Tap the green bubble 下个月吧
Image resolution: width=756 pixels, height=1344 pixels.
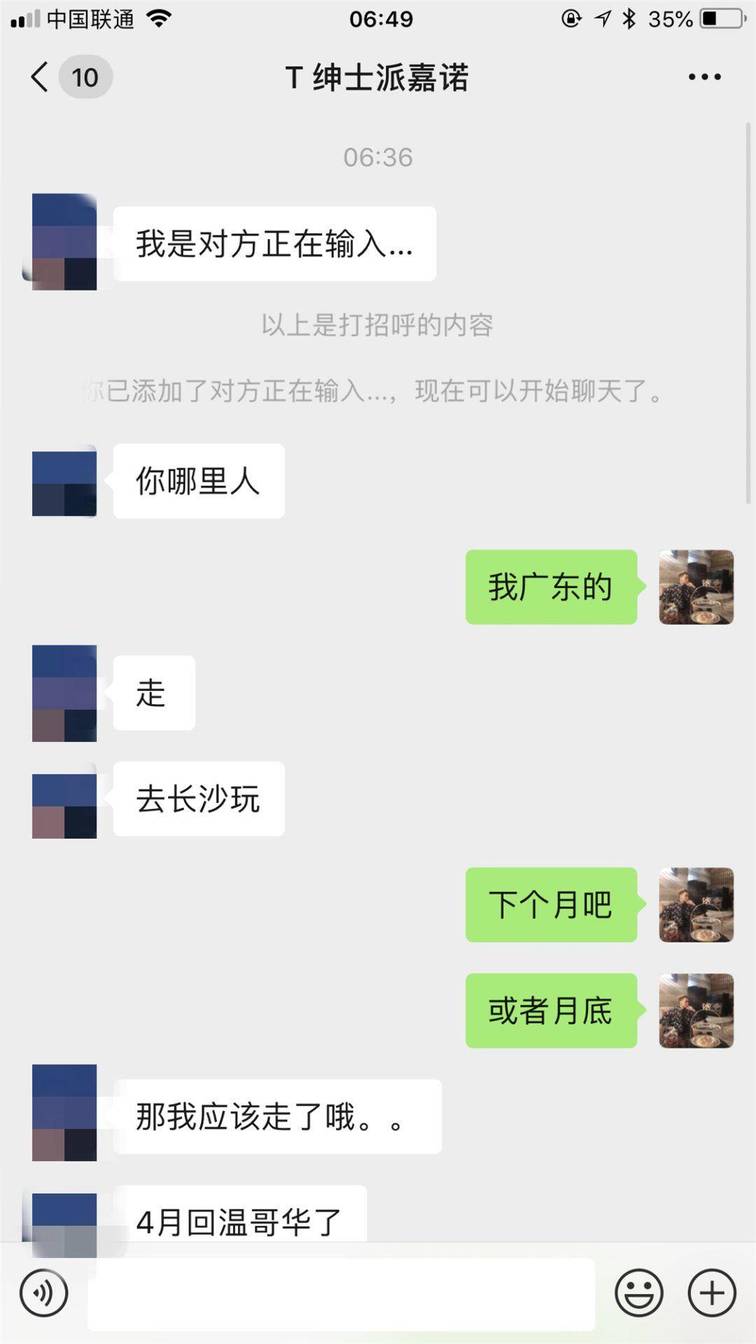click(x=551, y=905)
